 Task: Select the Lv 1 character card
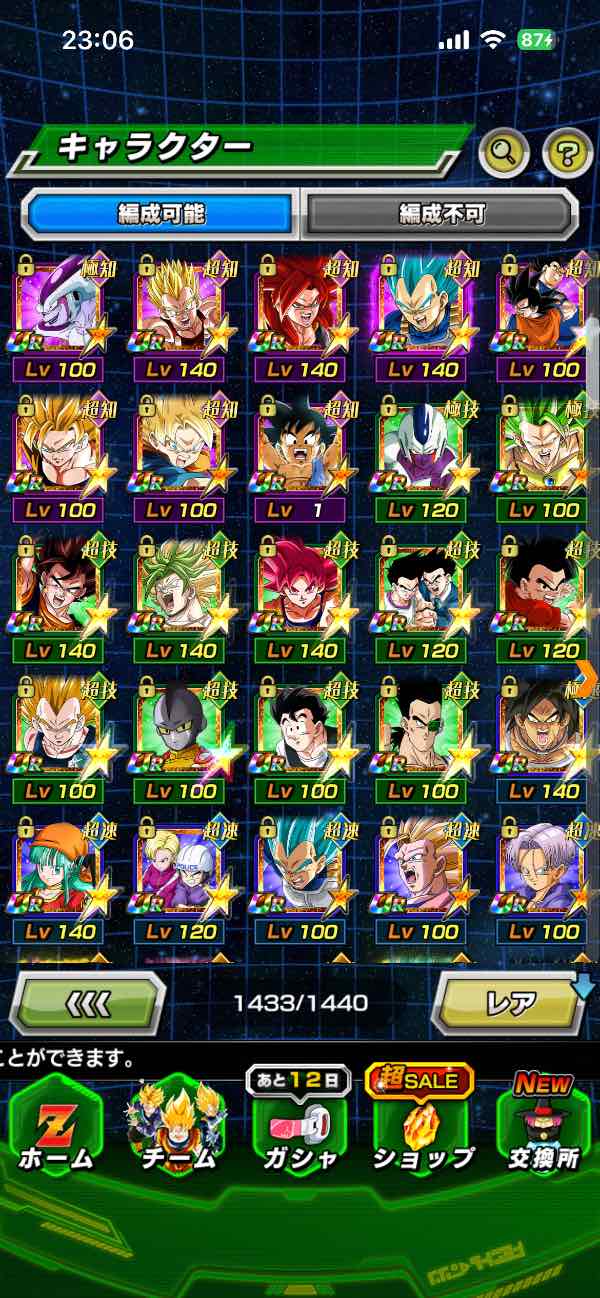pos(299,460)
